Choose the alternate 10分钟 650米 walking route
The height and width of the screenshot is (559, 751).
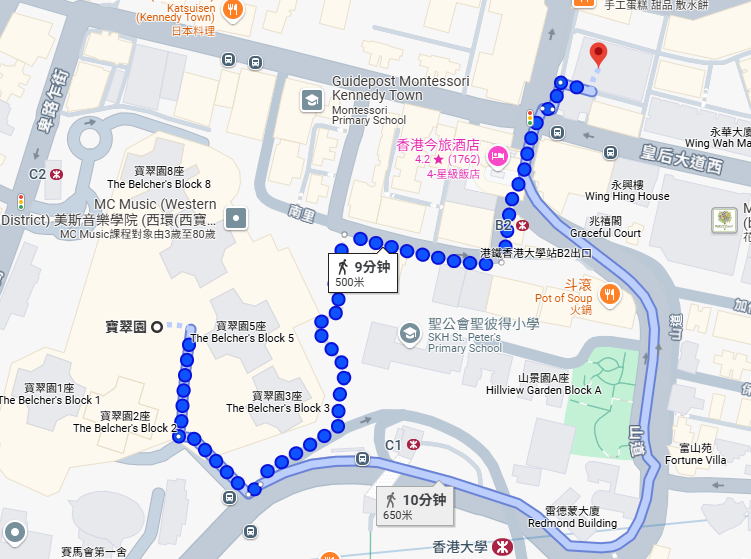pos(411,505)
